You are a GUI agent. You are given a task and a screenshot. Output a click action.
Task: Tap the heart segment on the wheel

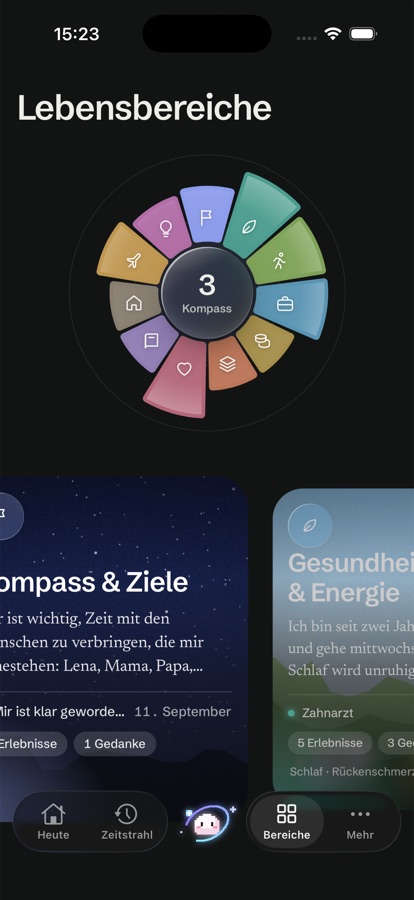coord(181,373)
